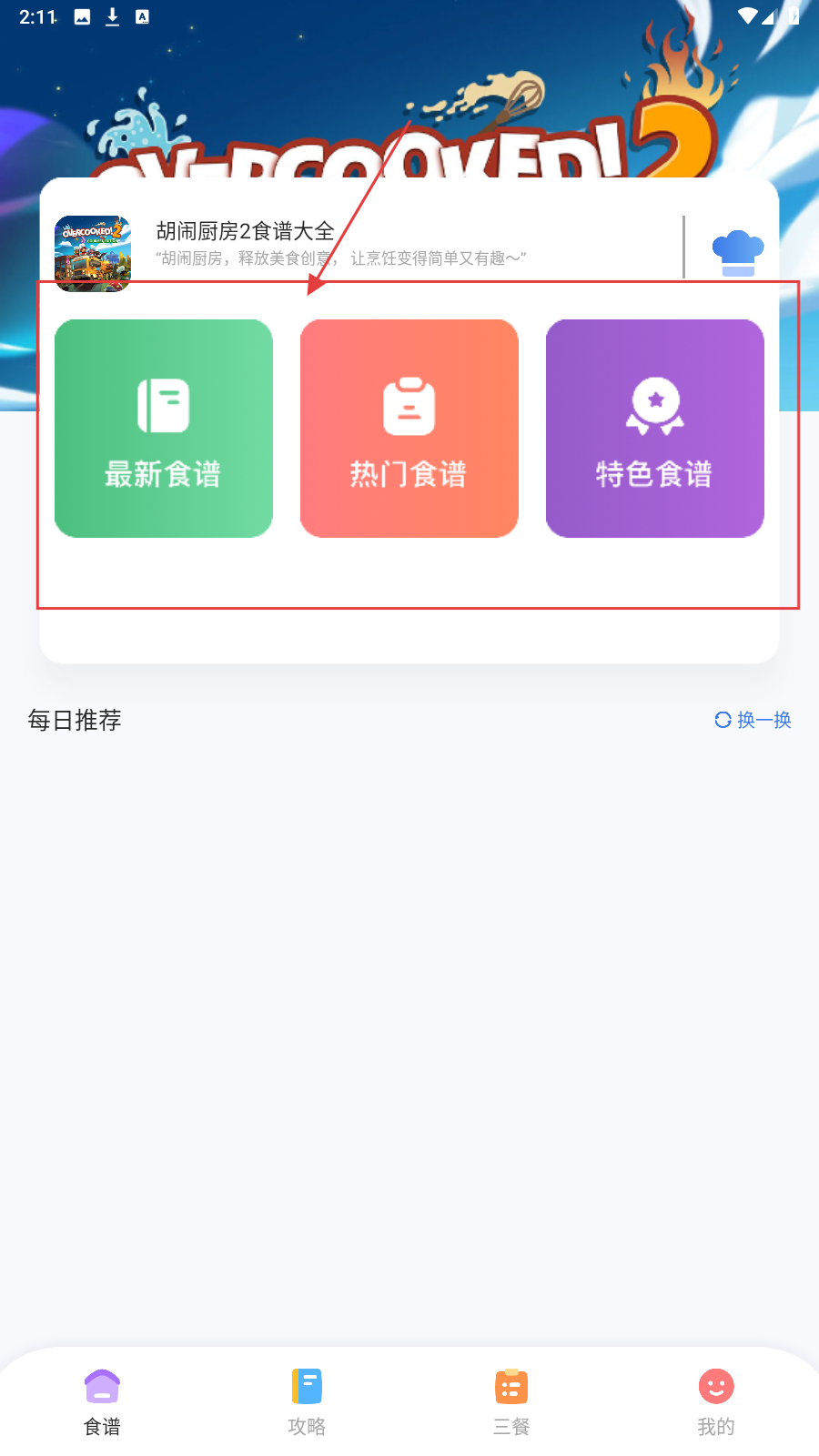Switch to the 攻略 tab
Viewport: 819px width, 1456px height.
click(x=307, y=1401)
